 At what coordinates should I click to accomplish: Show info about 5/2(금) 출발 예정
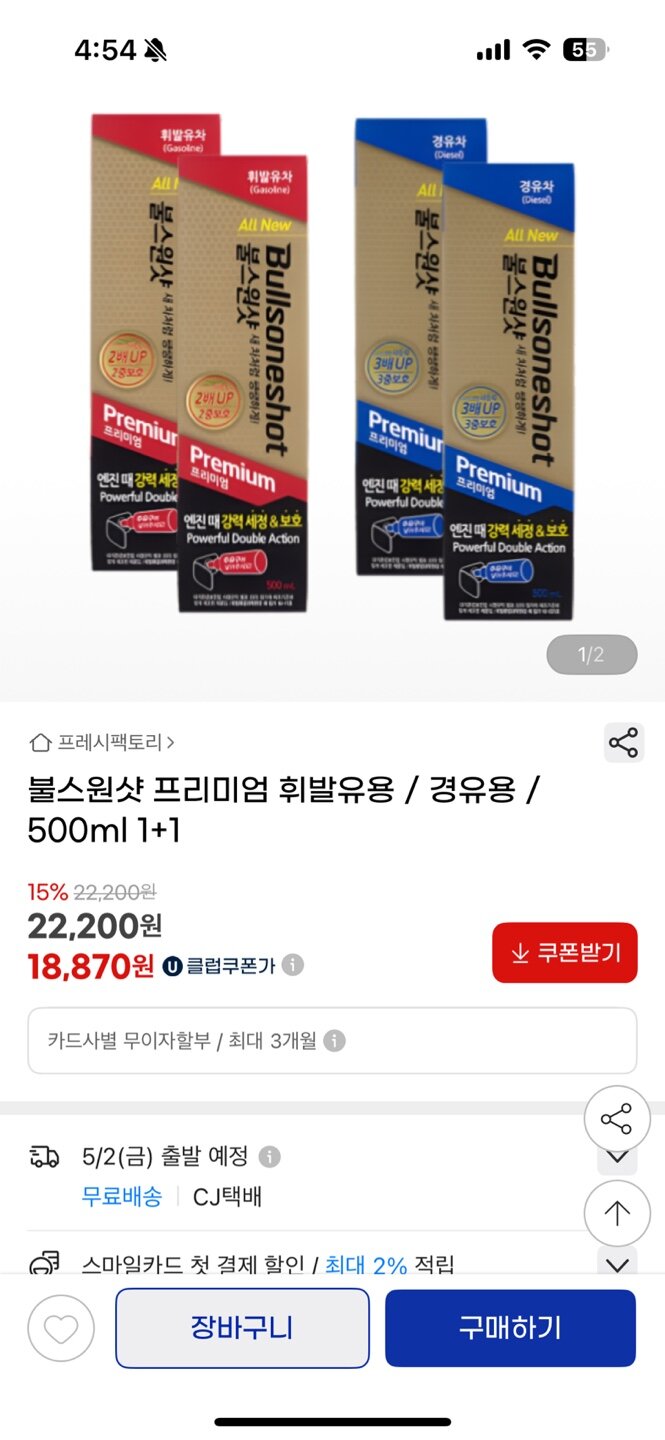pyautogui.click(x=269, y=1157)
